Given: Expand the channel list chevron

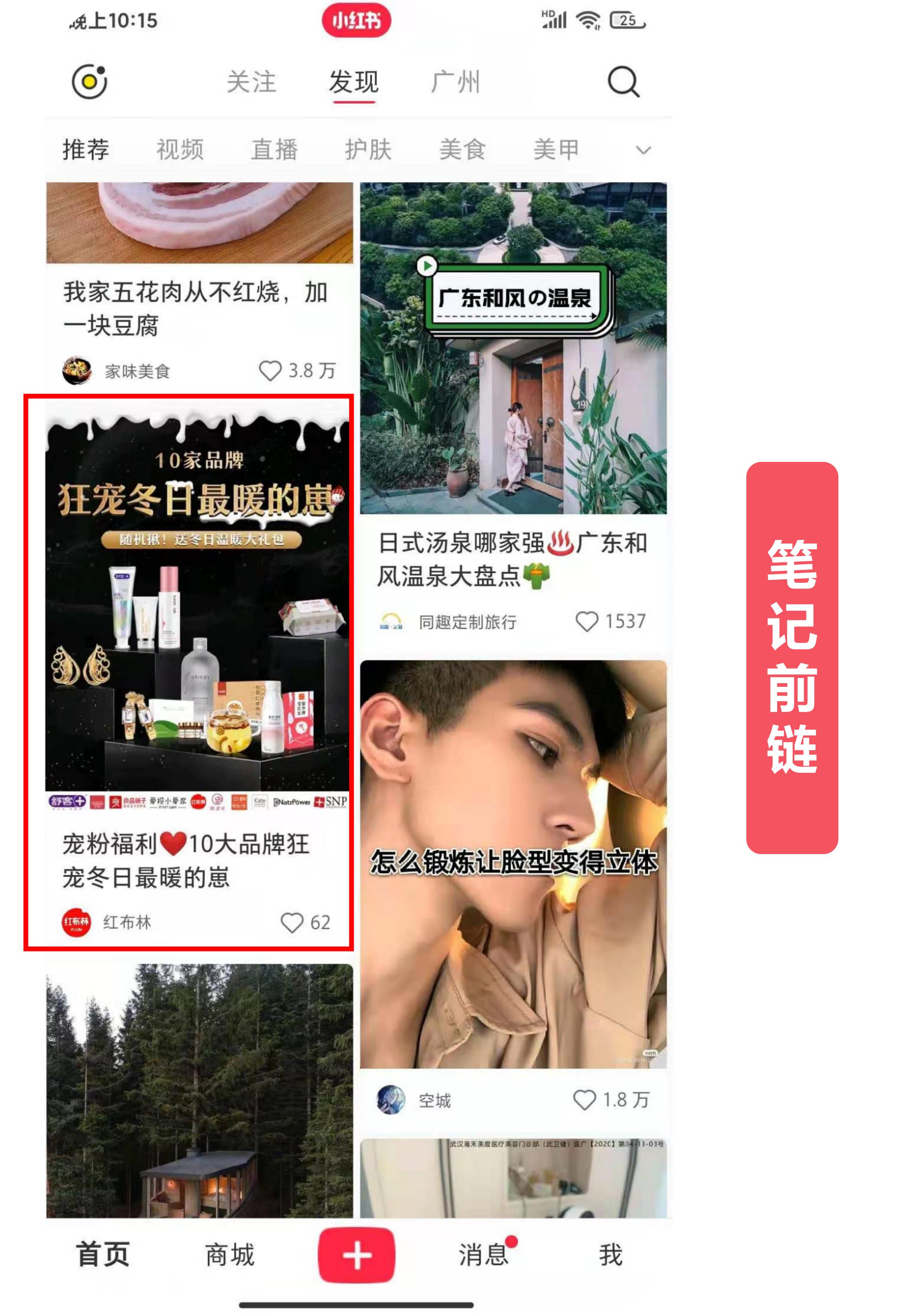Looking at the screenshot, I should [643, 150].
